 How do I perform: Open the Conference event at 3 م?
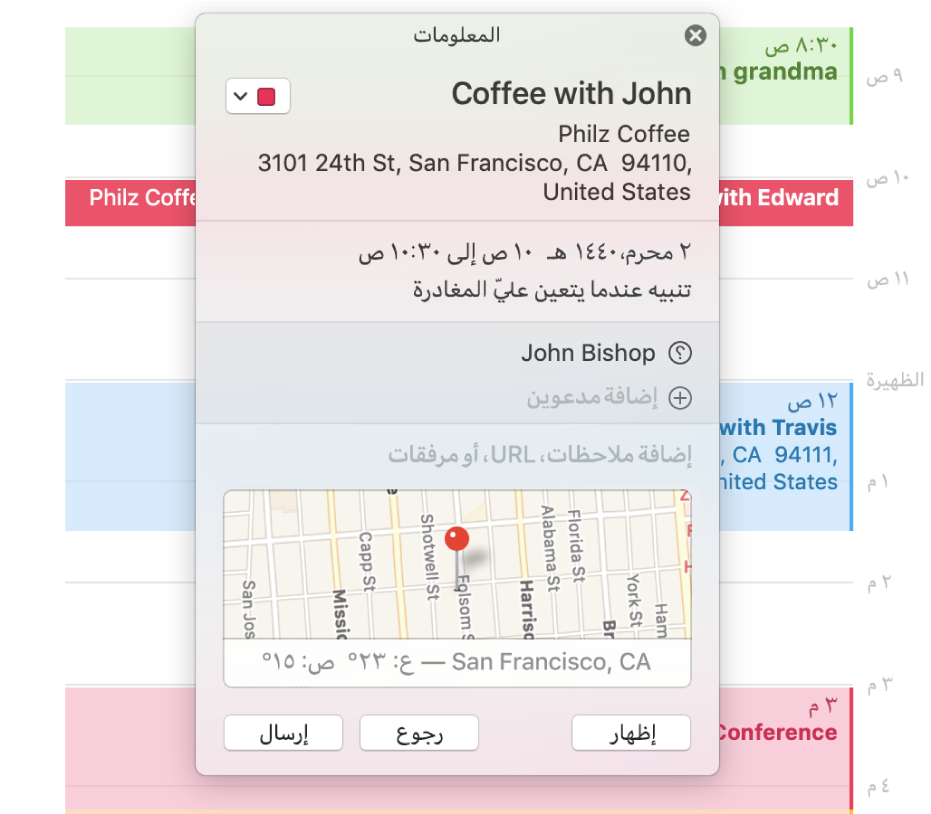pyautogui.click(x=780, y=733)
